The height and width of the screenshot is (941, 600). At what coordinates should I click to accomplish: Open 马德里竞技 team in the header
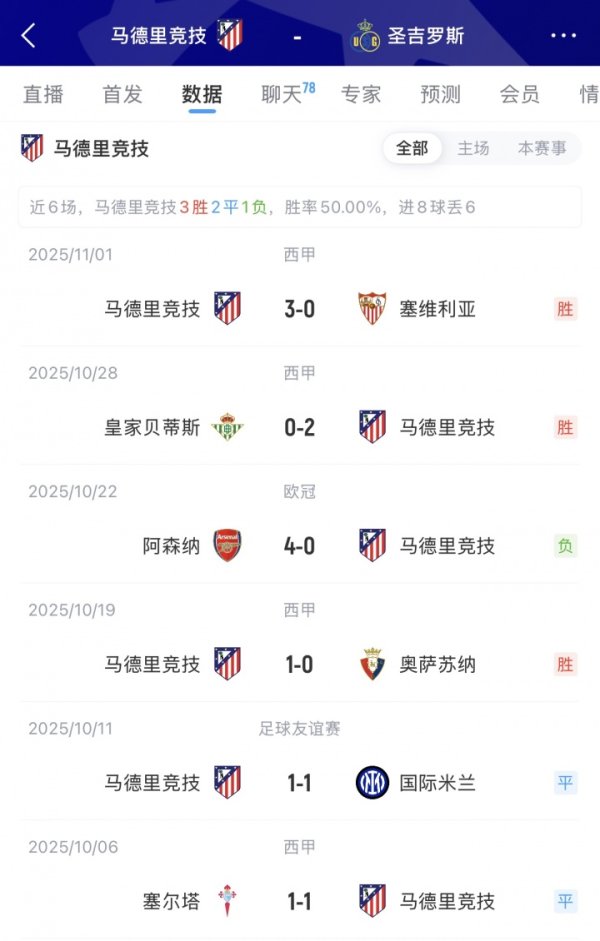point(176,36)
